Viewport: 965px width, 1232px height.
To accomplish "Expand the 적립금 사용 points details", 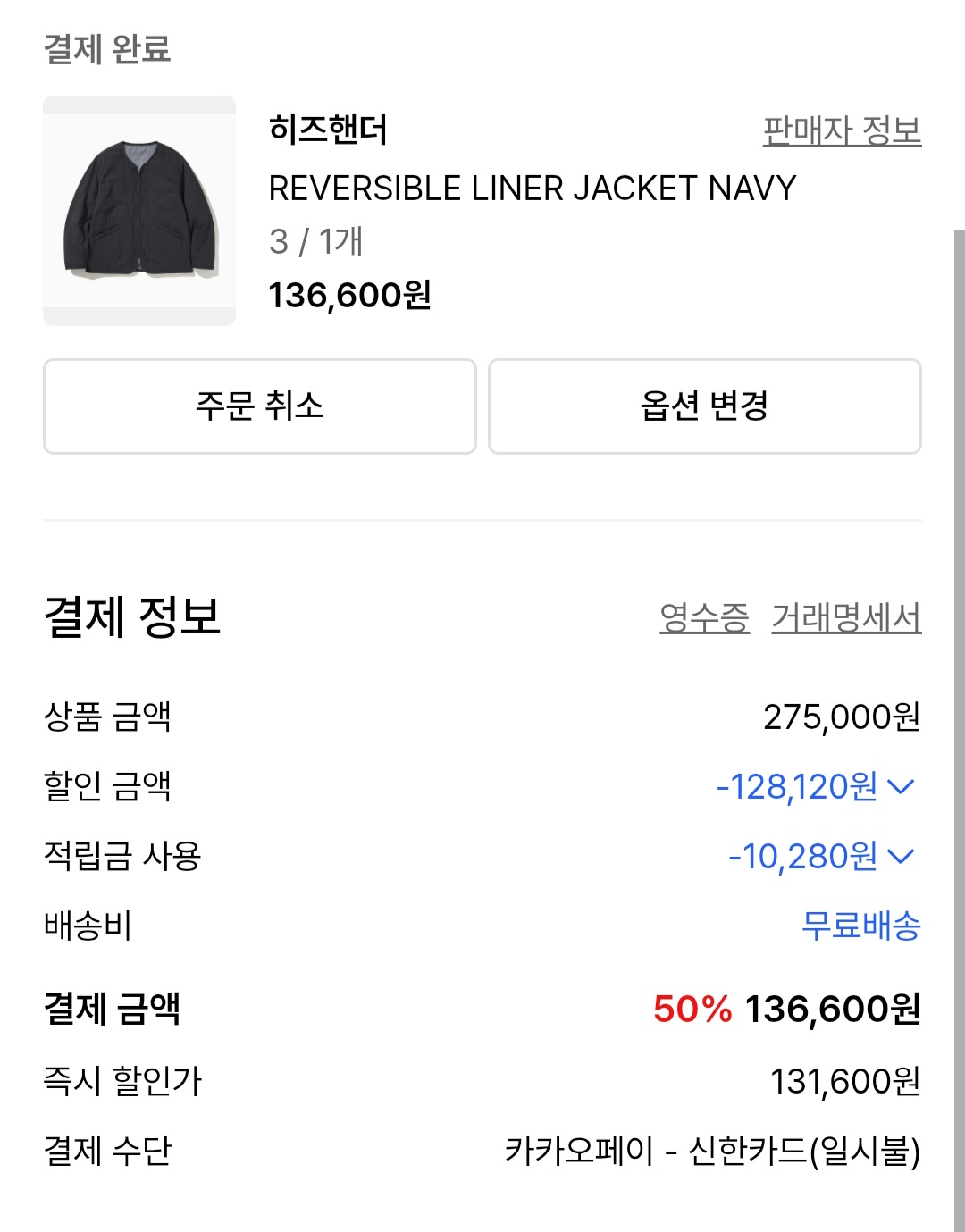I will pyautogui.click(x=902, y=857).
